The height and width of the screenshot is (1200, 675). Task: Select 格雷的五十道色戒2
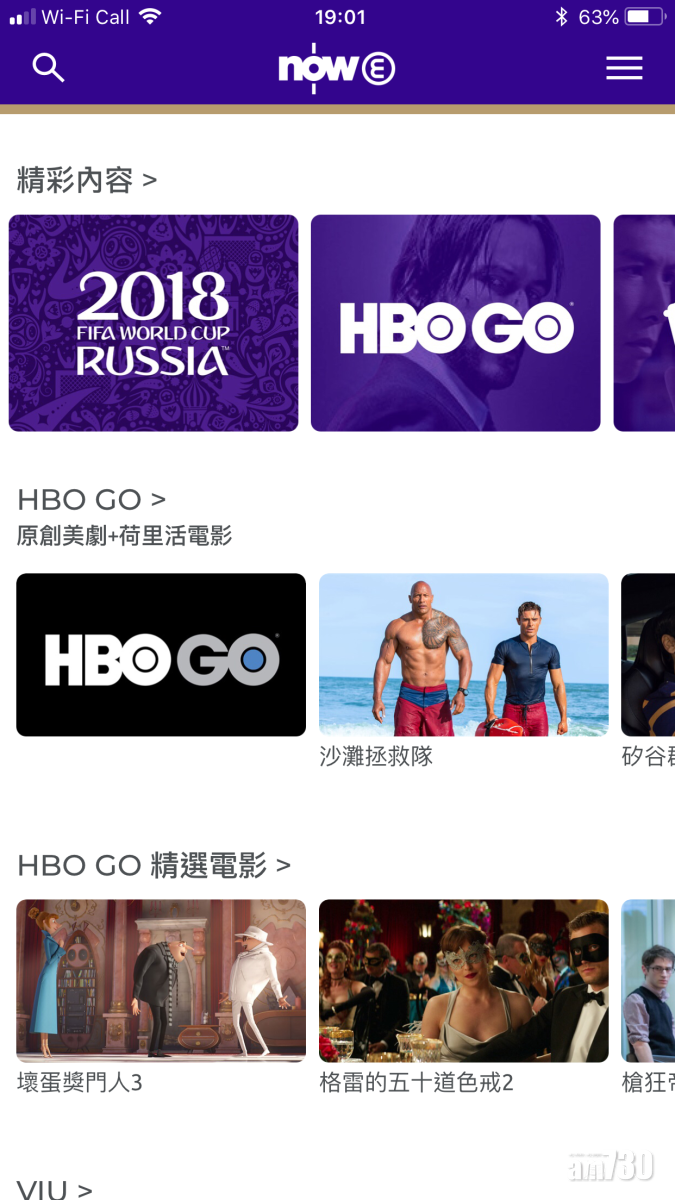click(463, 980)
